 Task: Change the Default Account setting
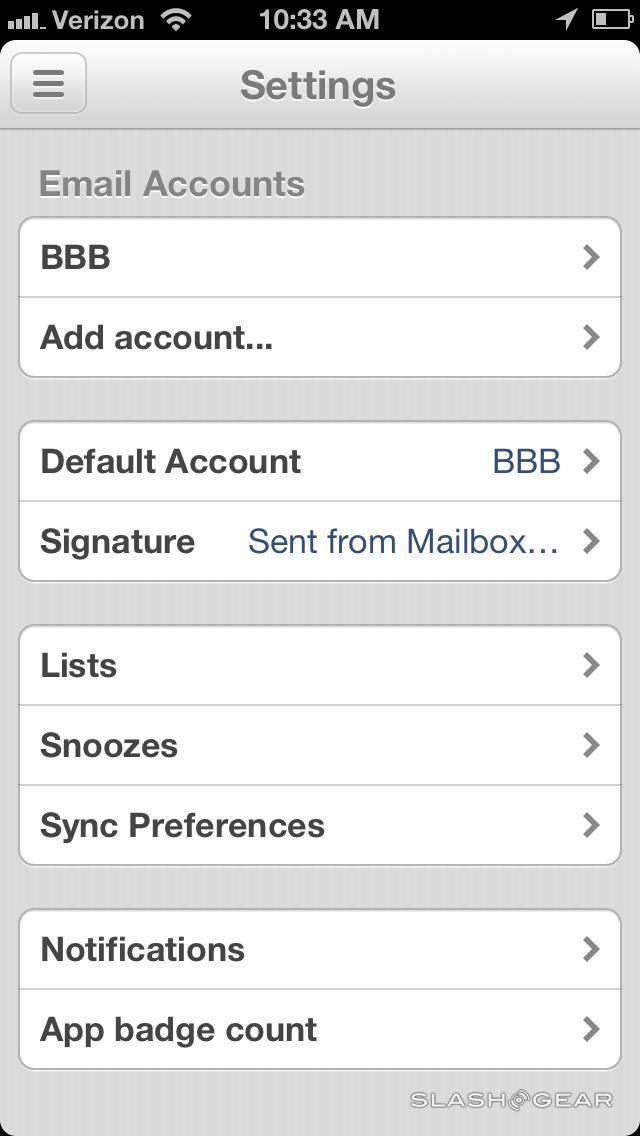pyautogui.click(x=320, y=462)
